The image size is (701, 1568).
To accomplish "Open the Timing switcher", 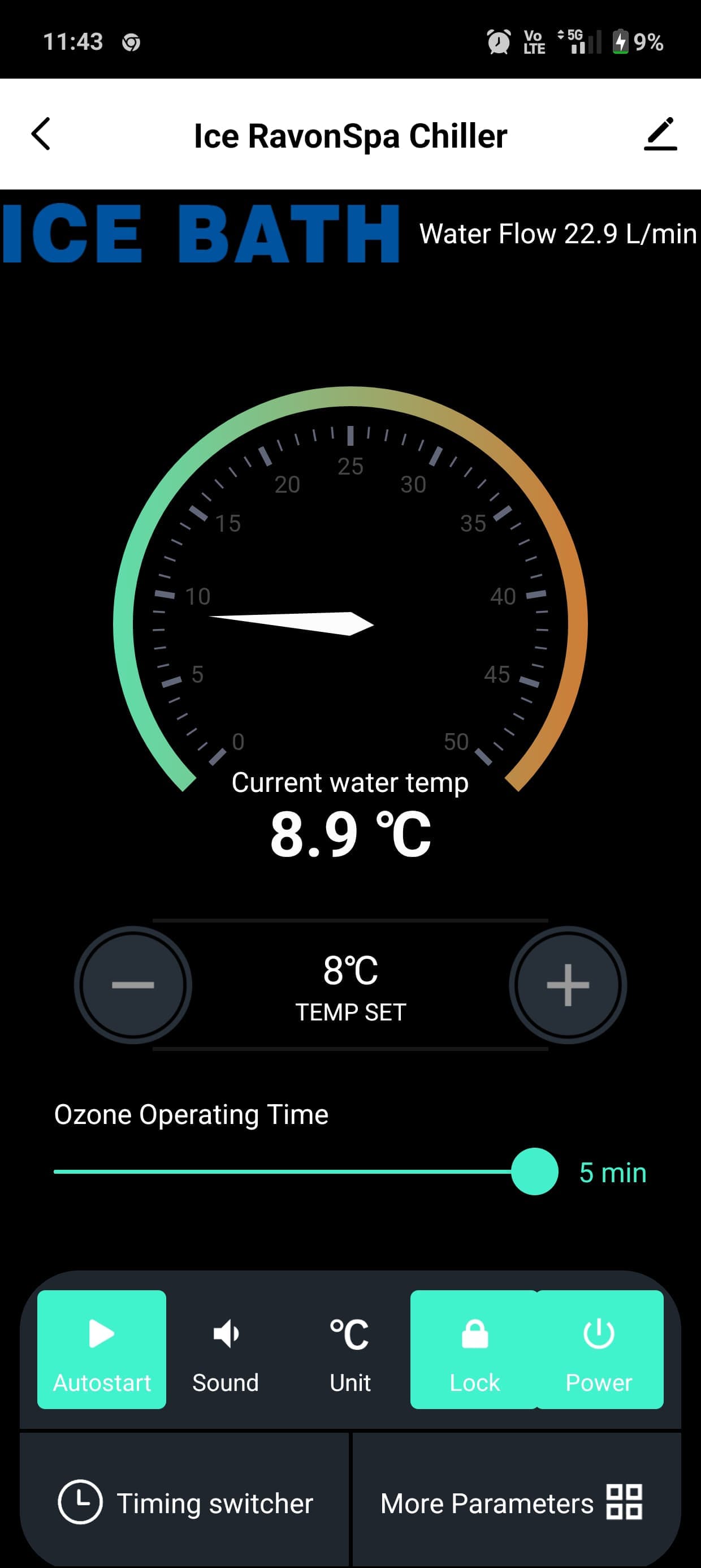I will coord(185,1502).
